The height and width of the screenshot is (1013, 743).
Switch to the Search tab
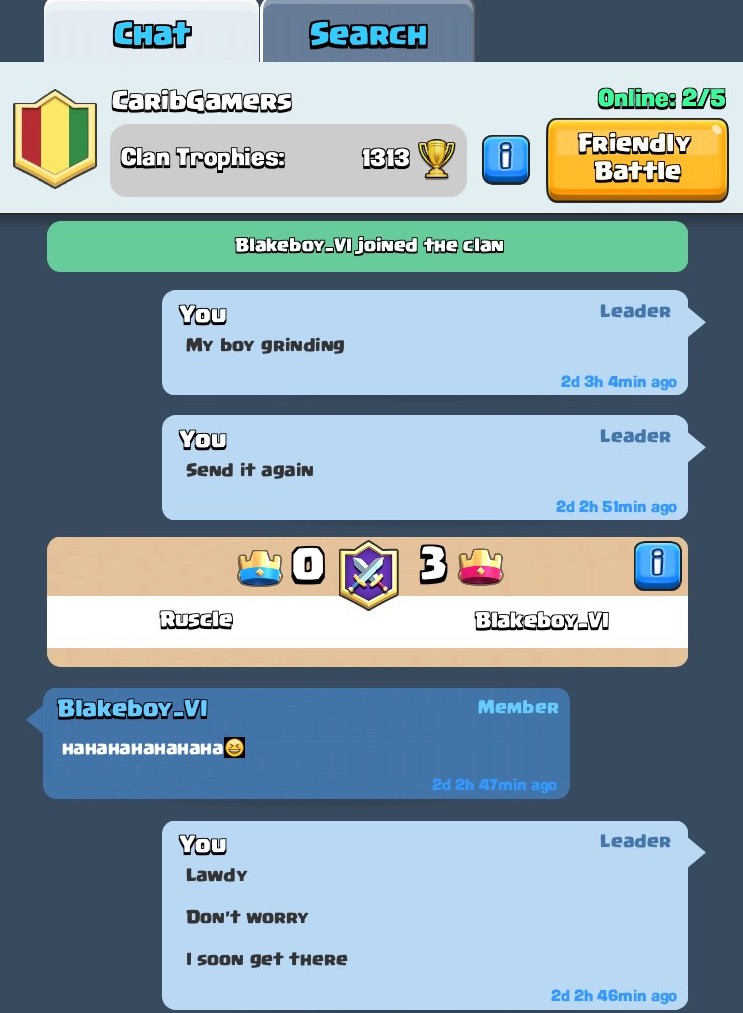click(368, 34)
